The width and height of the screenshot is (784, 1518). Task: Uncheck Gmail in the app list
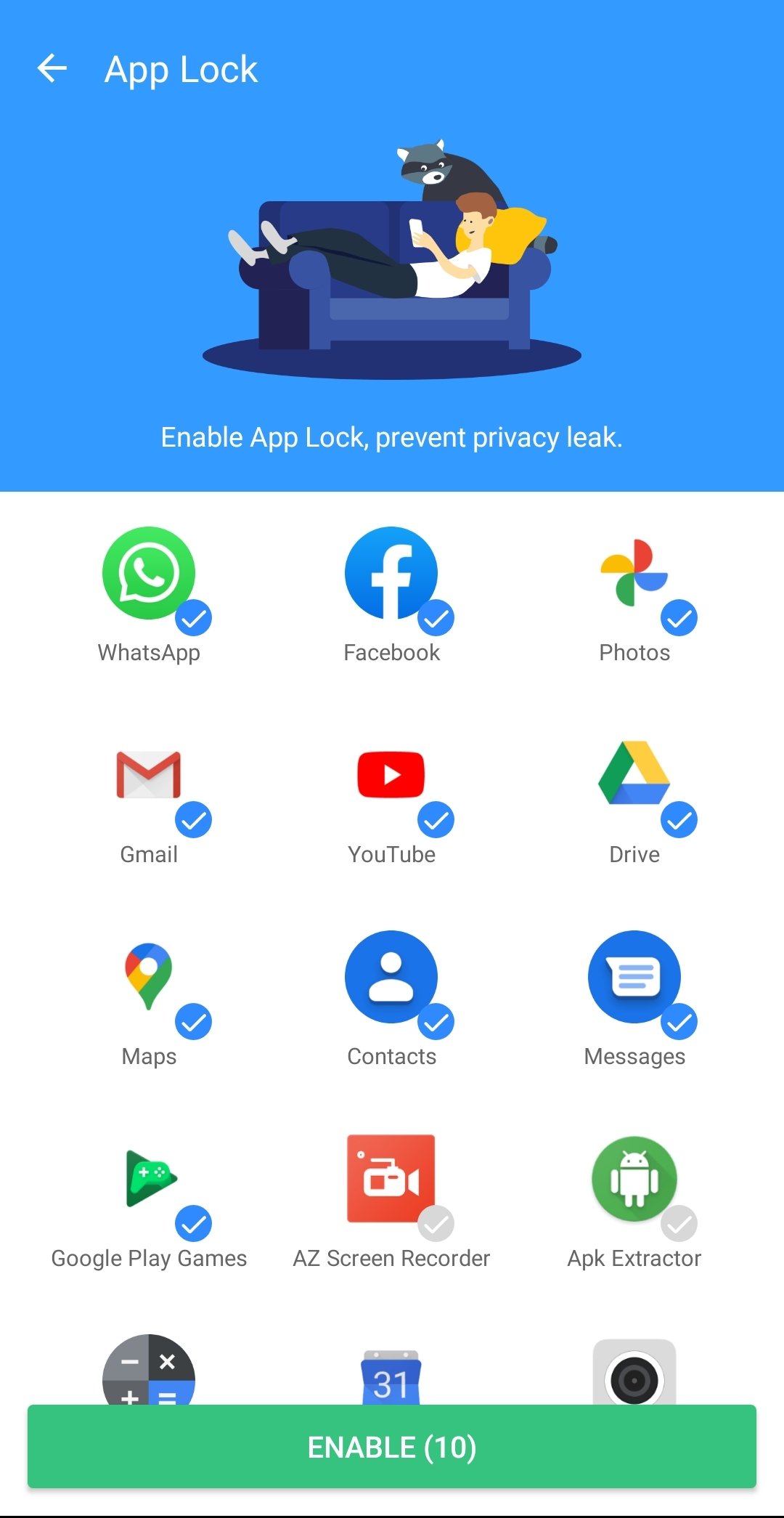(149, 797)
